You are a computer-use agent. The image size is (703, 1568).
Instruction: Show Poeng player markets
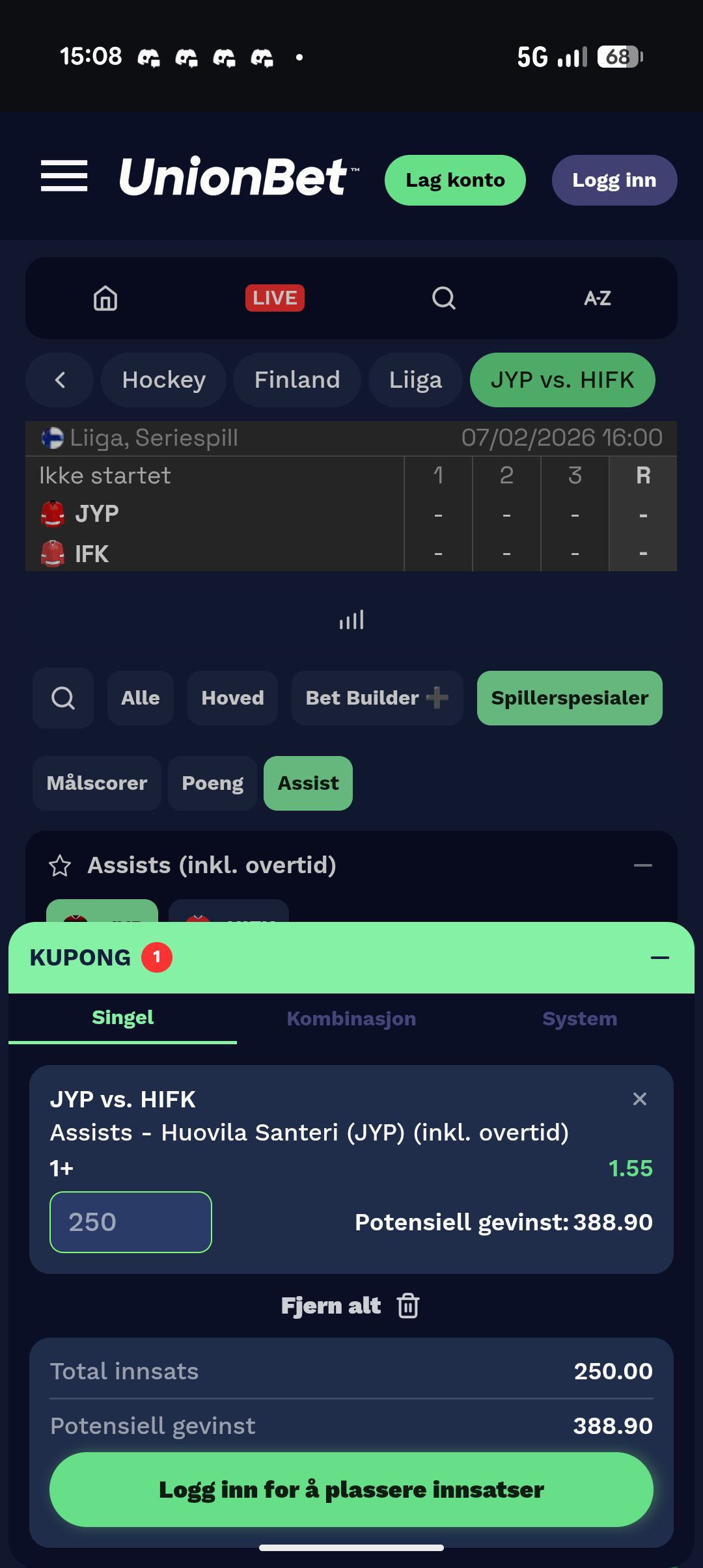[212, 783]
